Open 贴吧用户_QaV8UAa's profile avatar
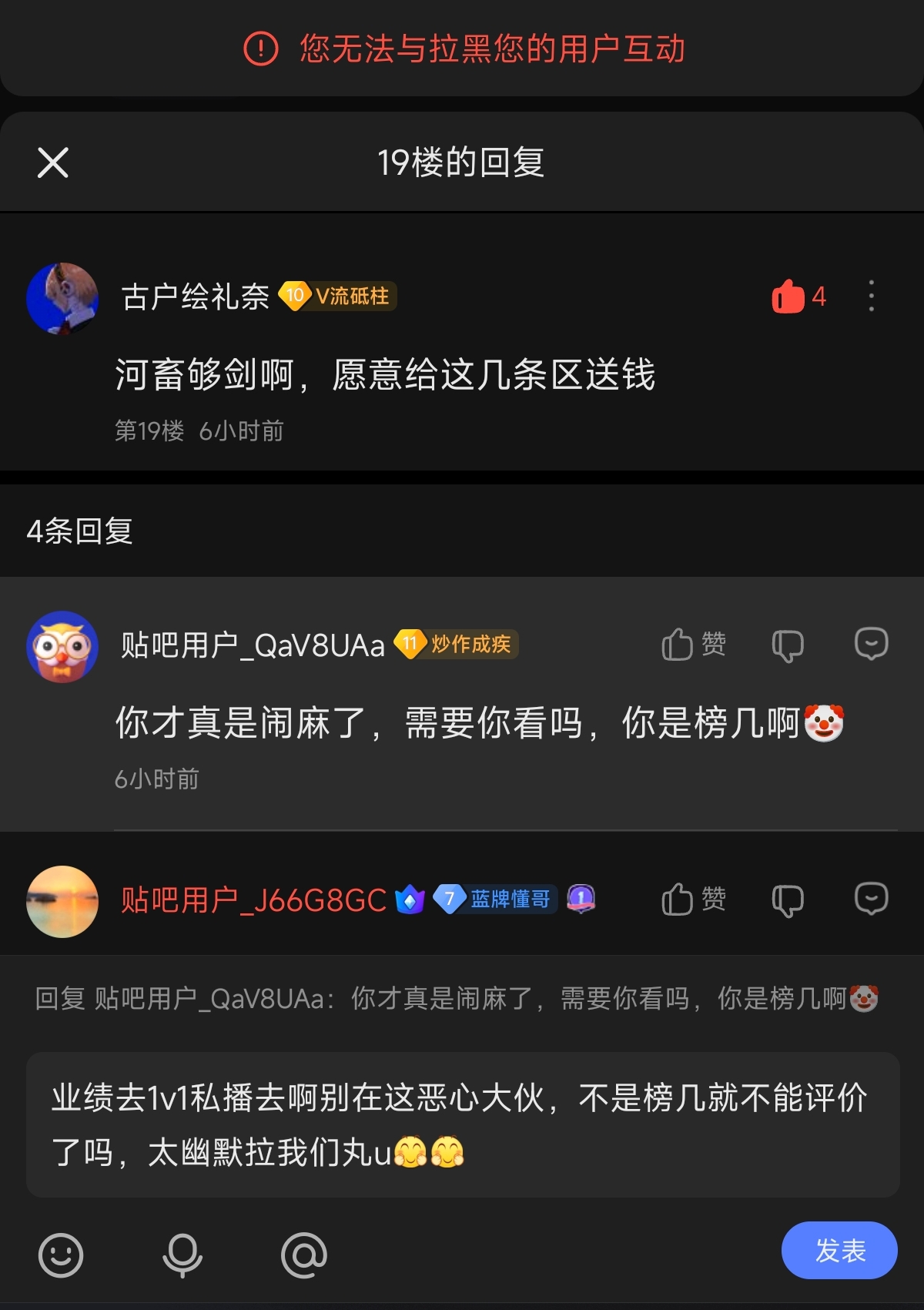 pos(62,647)
